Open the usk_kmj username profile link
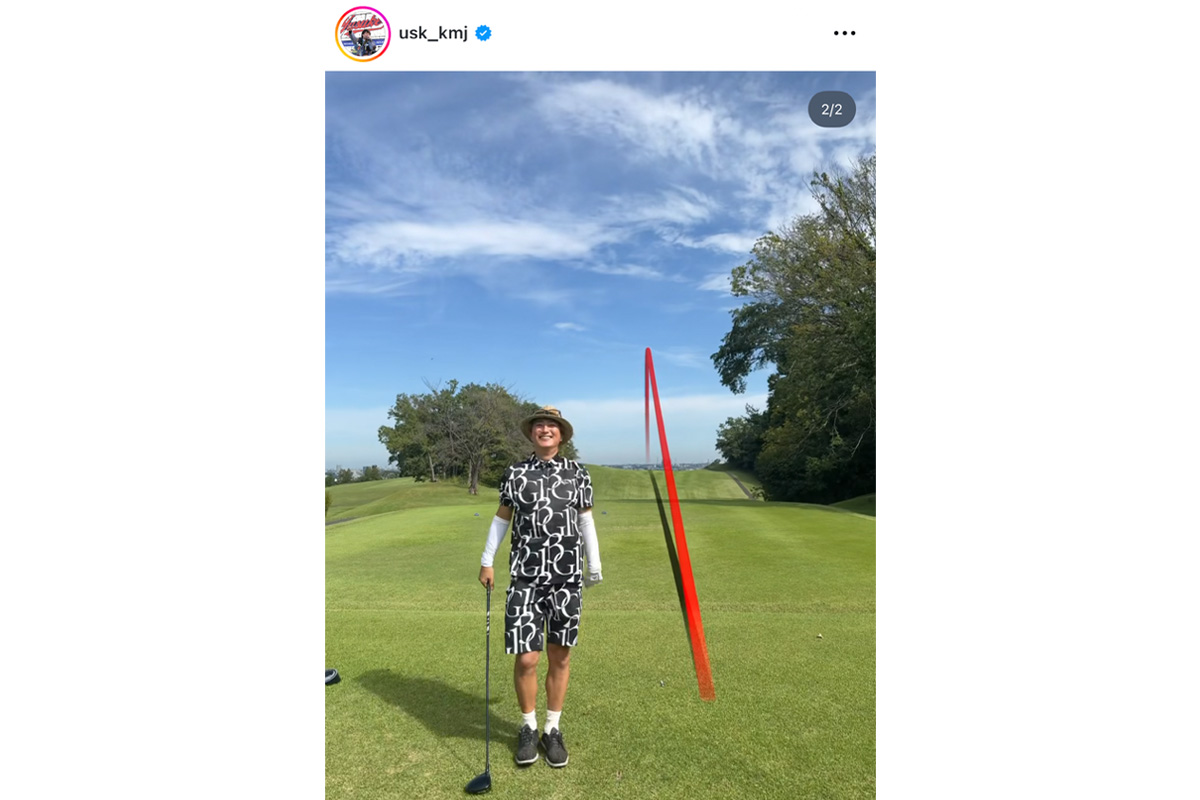 point(432,33)
